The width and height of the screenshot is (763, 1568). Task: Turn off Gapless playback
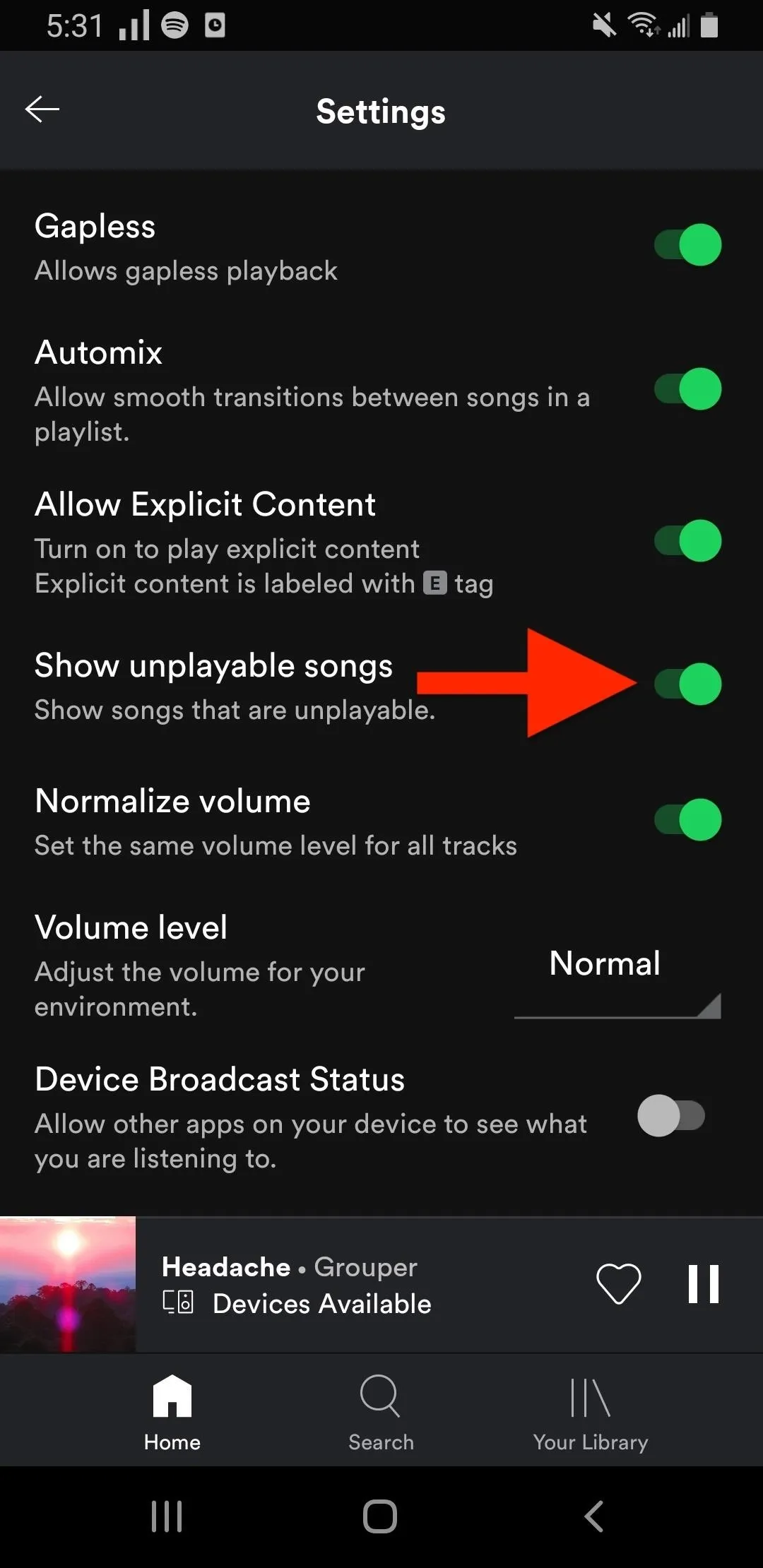coord(687,245)
